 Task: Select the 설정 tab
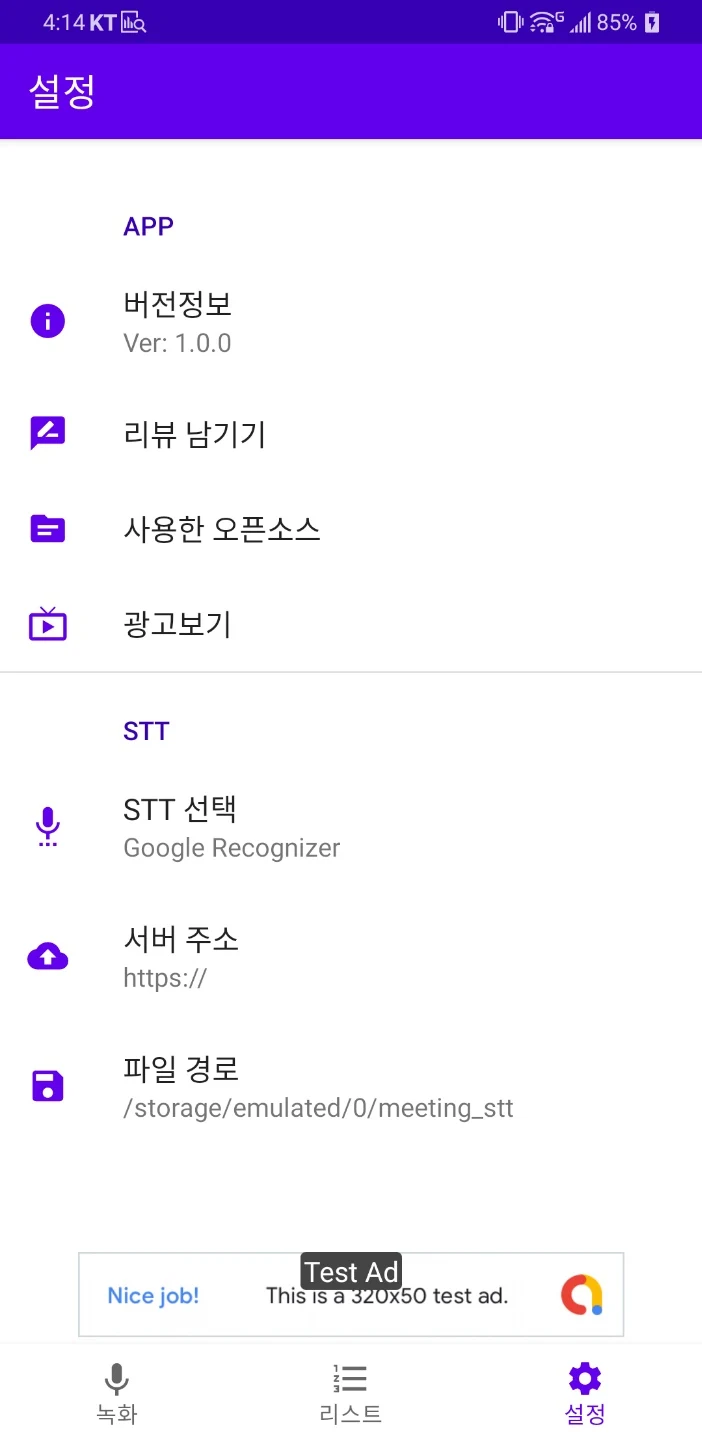coord(585,1392)
